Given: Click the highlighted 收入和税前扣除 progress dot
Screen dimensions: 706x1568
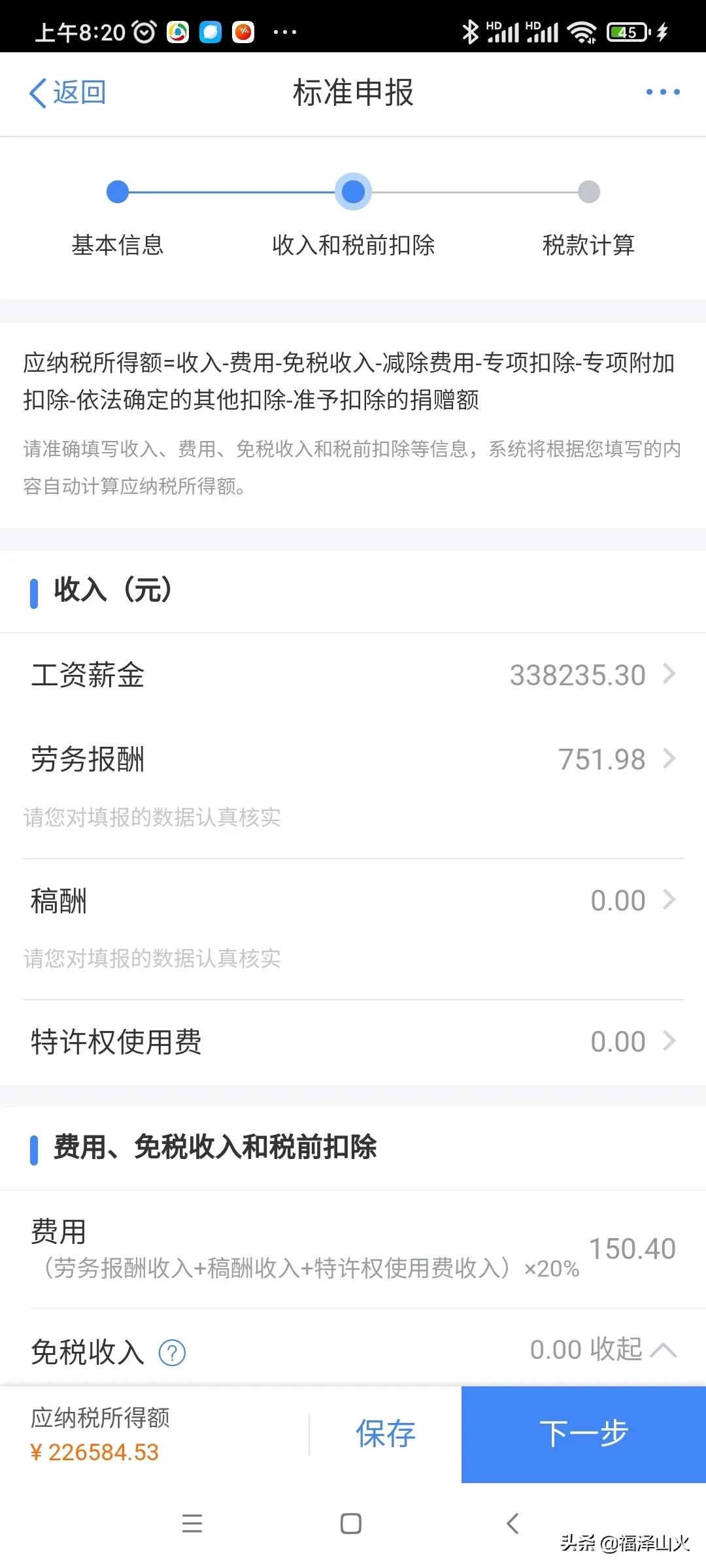Looking at the screenshot, I should [x=353, y=192].
